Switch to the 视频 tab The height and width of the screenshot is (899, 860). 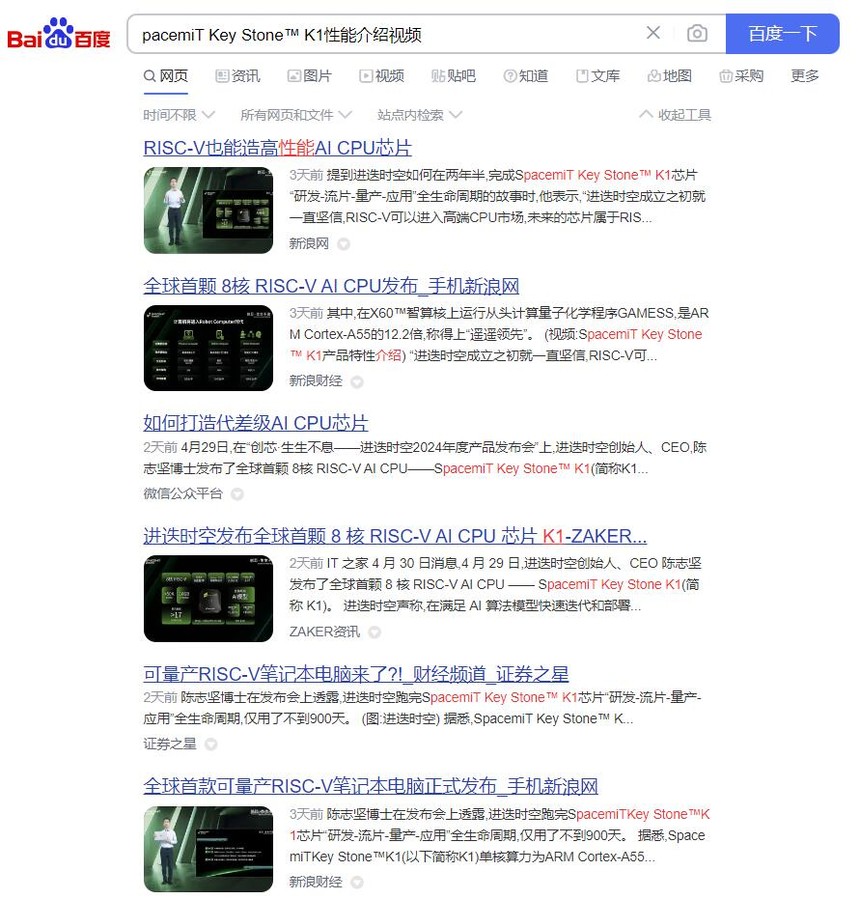click(382, 76)
